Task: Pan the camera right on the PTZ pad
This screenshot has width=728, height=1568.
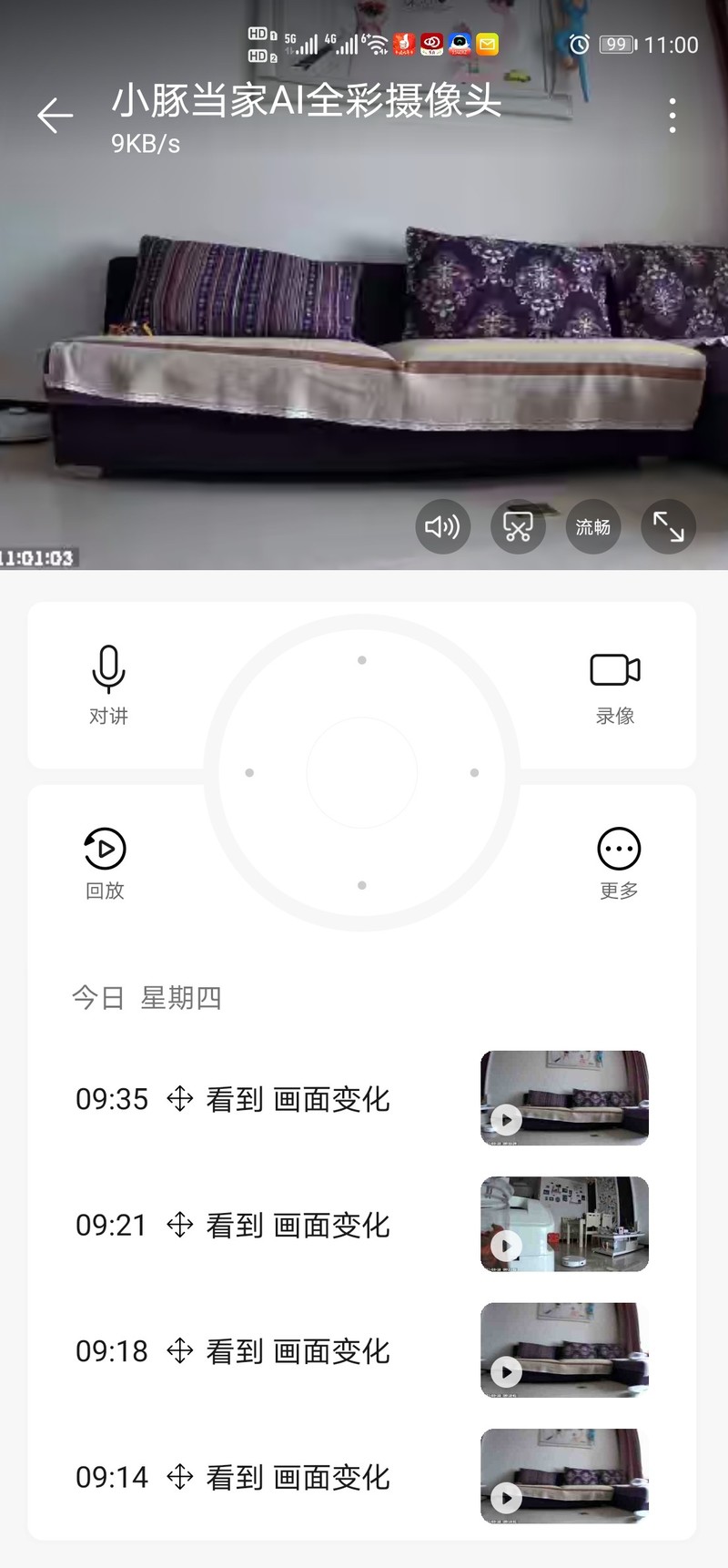Action: tap(474, 773)
